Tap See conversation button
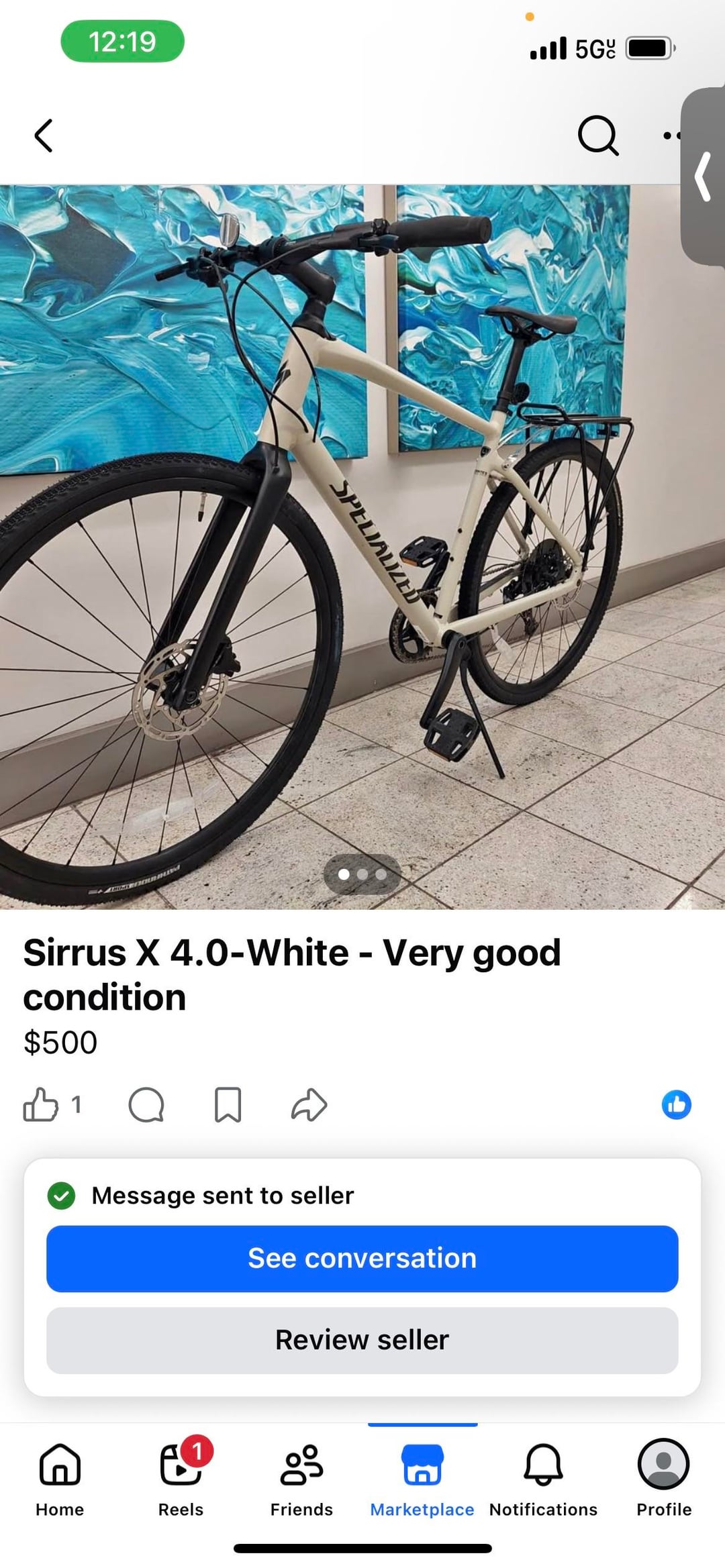725x1568 pixels. [362, 1258]
